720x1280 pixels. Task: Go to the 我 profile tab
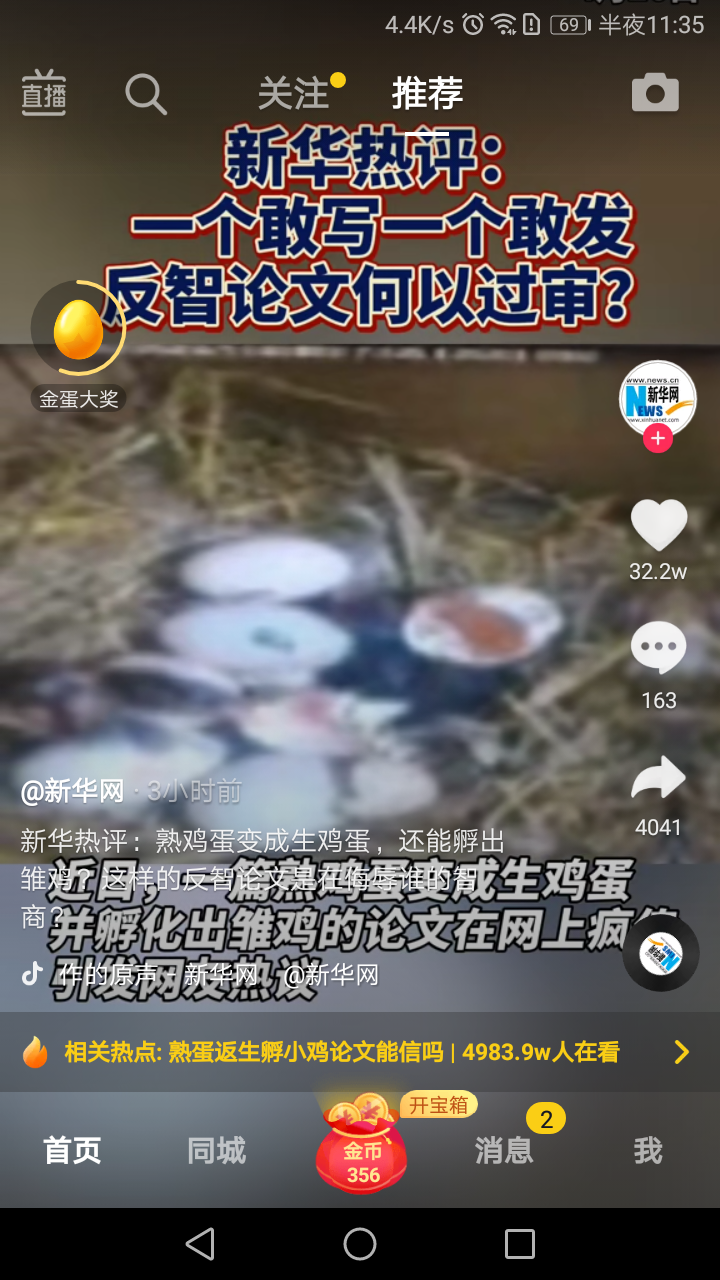point(647,1151)
